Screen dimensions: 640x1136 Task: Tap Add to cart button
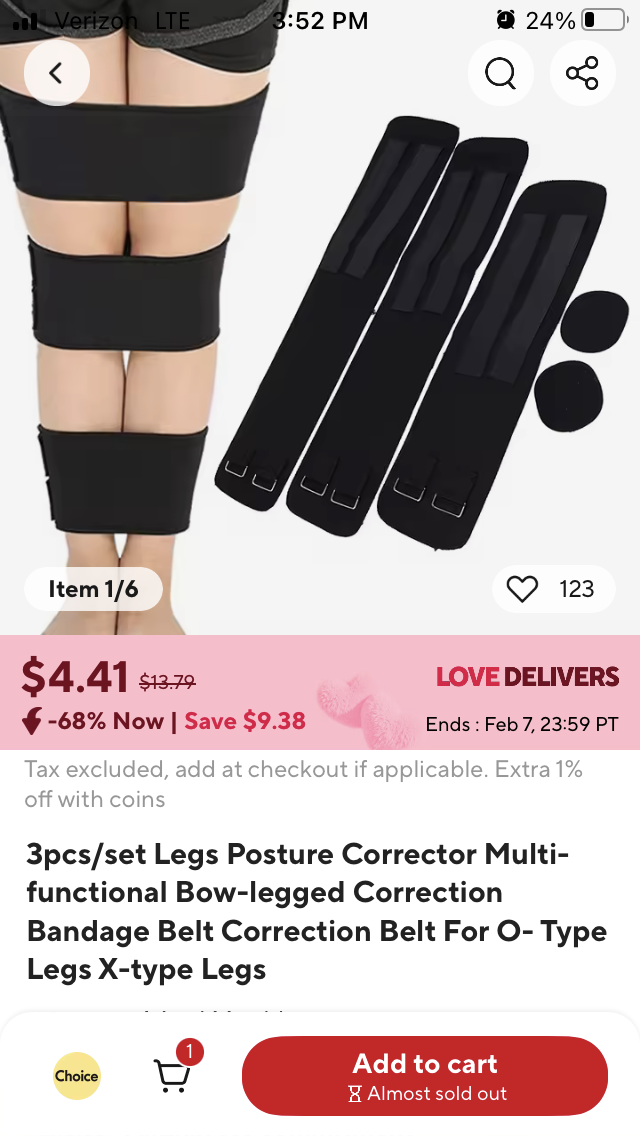(425, 1075)
